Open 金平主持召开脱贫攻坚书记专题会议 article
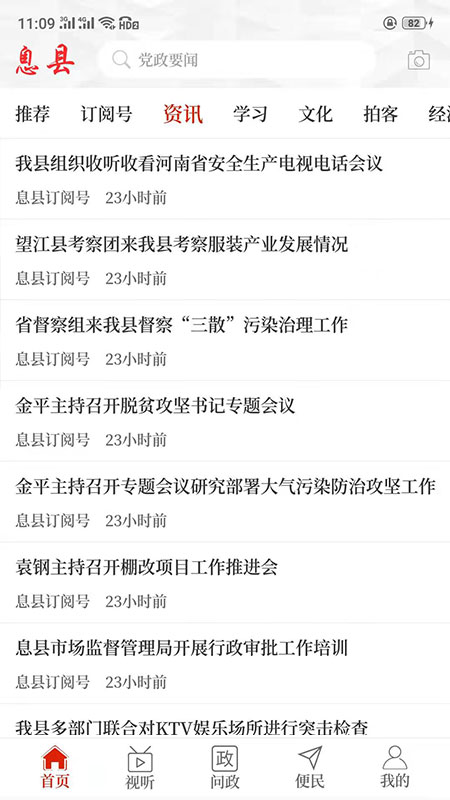The width and height of the screenshot is (450, 800). click(x=225, y=421)
